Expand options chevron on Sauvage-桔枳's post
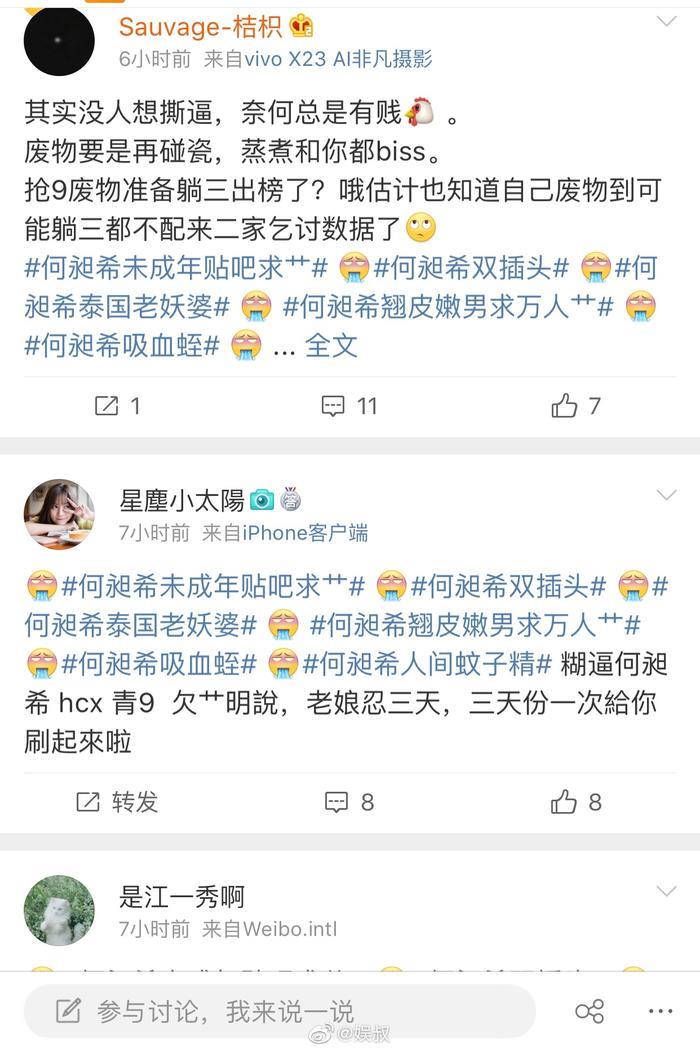This screenshot has height=1051, width=700. point(665,22)
